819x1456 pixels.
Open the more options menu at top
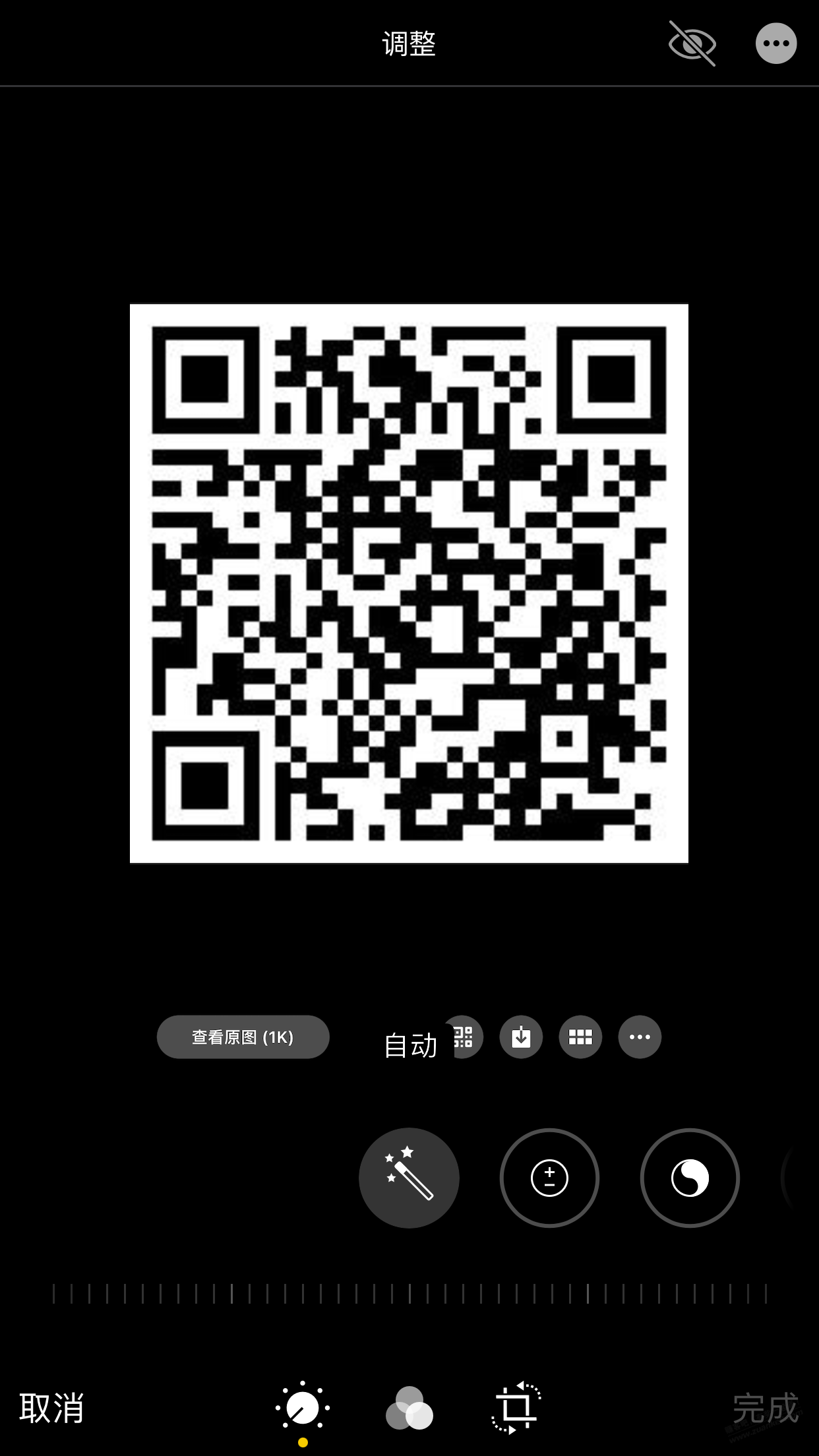click(775, 44)
